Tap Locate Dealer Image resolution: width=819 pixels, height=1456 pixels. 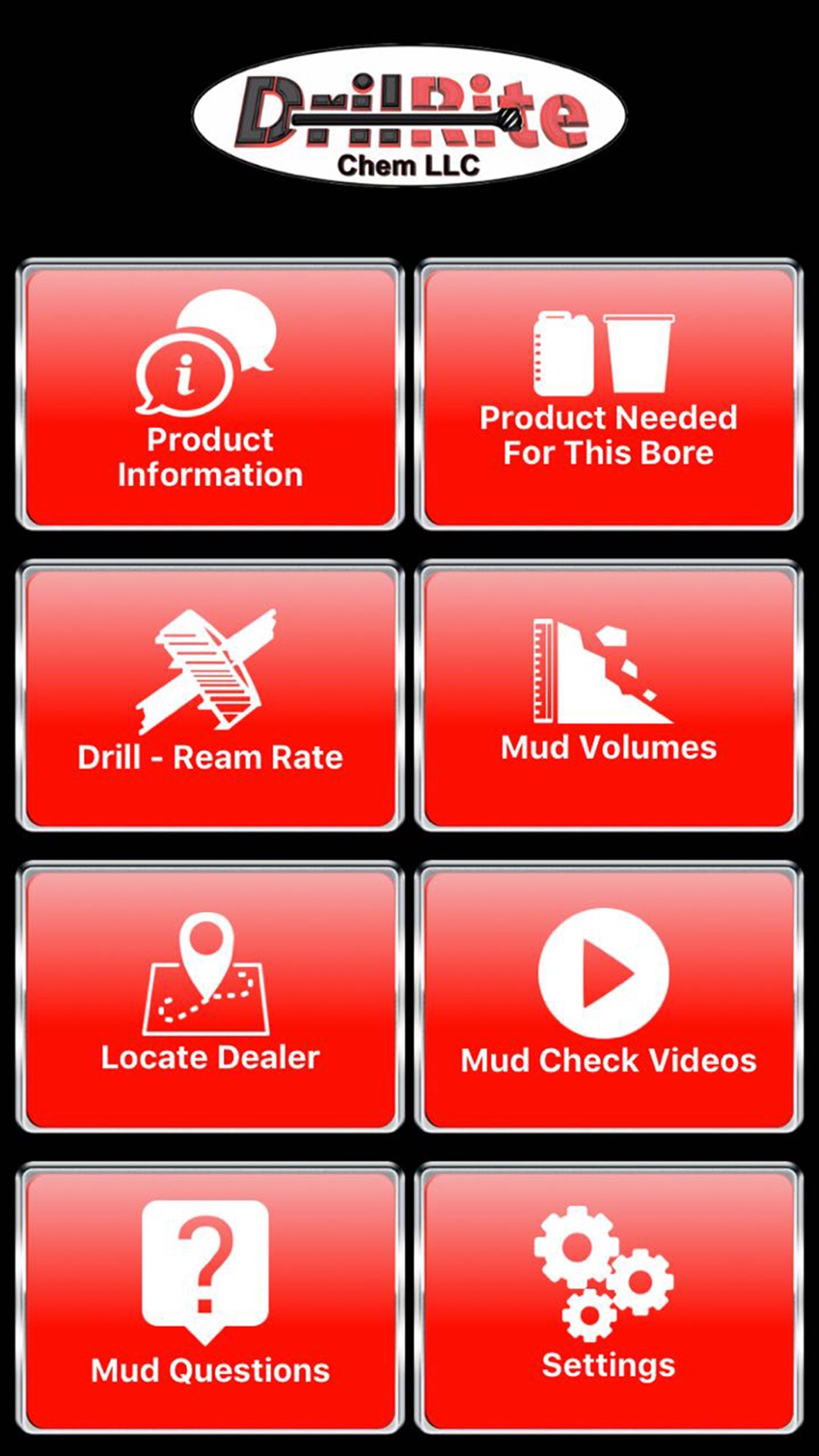click(x=210, y=997)
